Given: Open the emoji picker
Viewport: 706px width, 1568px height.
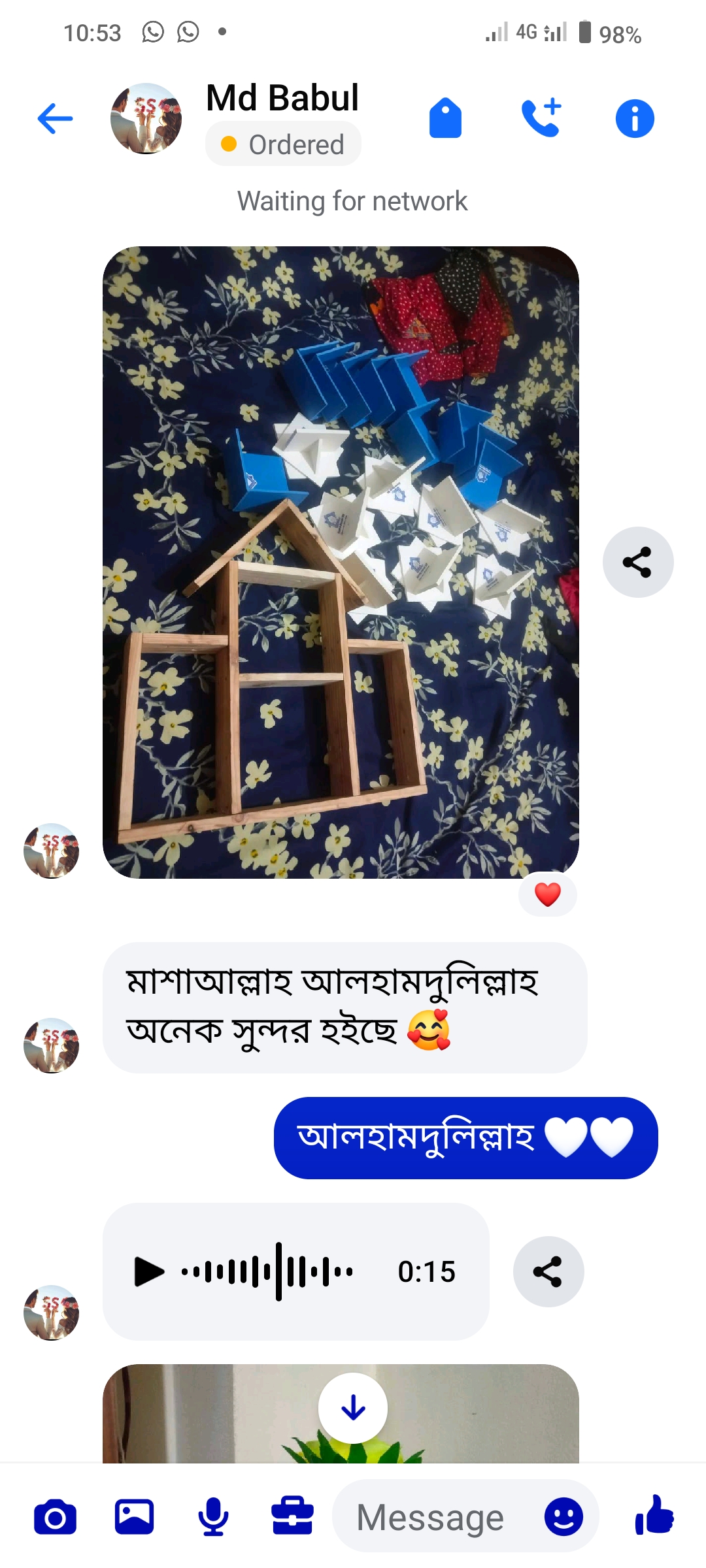Looking at the screenshot, I should coord(563,1516).
